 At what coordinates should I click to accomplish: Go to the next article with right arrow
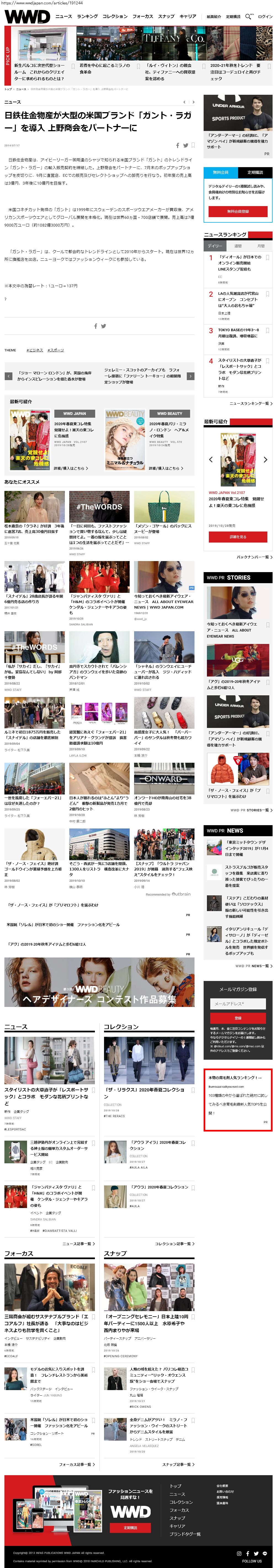point(190,376)
